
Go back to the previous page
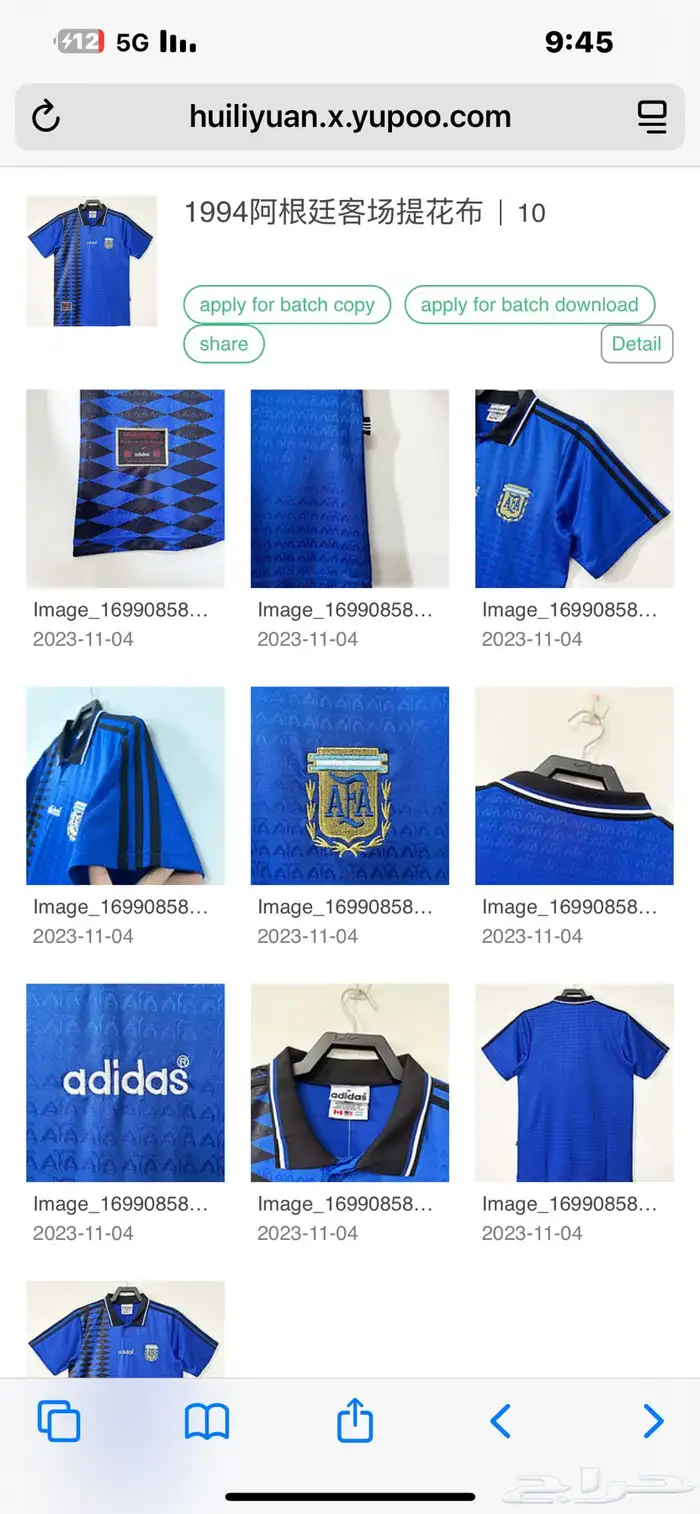(501, 1421)
